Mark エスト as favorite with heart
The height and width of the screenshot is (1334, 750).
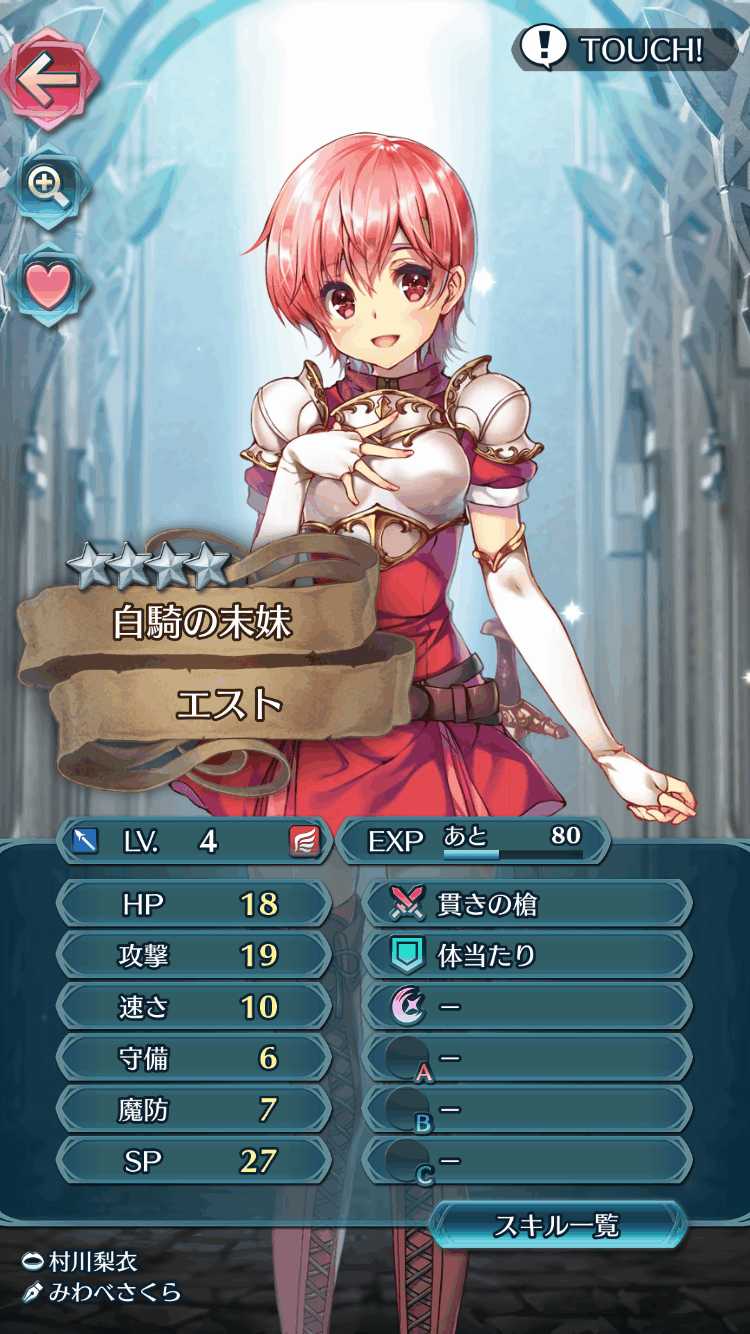pyautogui.click(x=48, y=287)
